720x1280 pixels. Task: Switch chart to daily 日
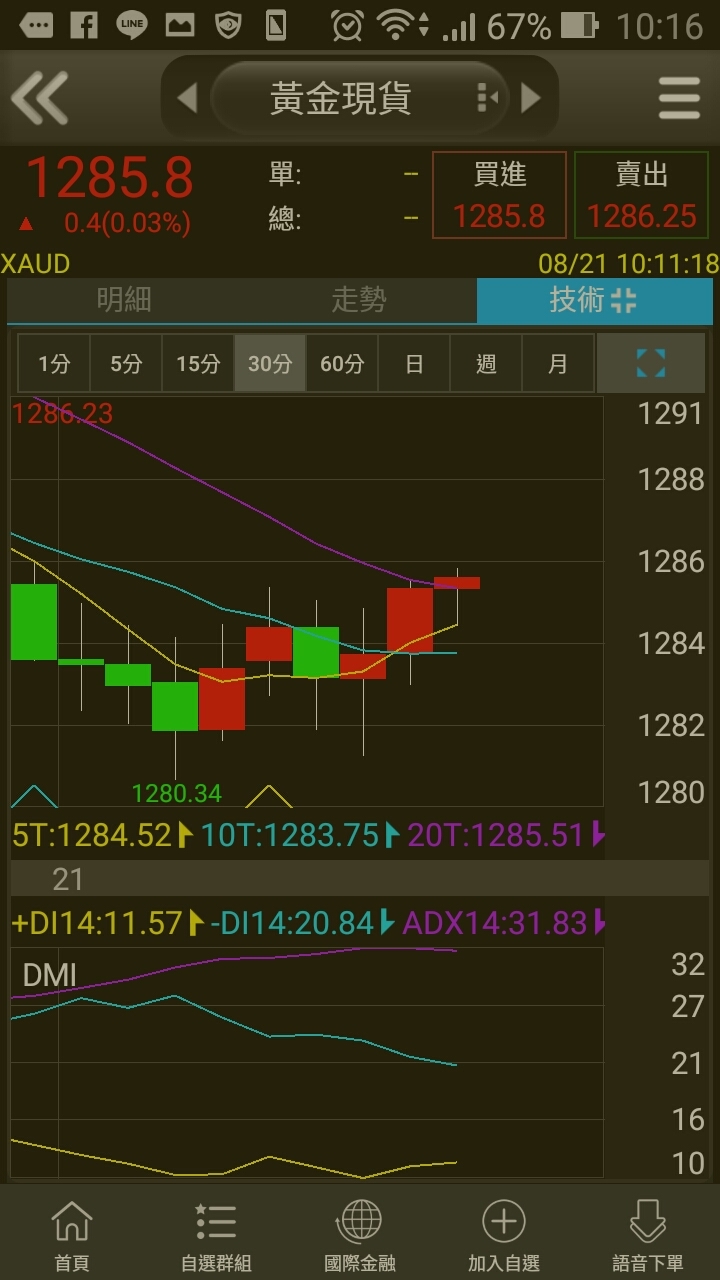(x=414, y=363)
